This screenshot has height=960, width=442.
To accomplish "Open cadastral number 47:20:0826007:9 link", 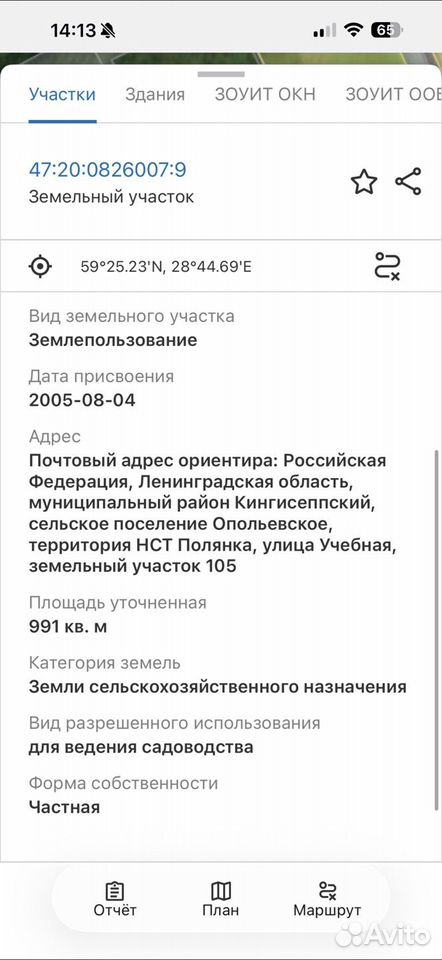I will click(108, 170).
